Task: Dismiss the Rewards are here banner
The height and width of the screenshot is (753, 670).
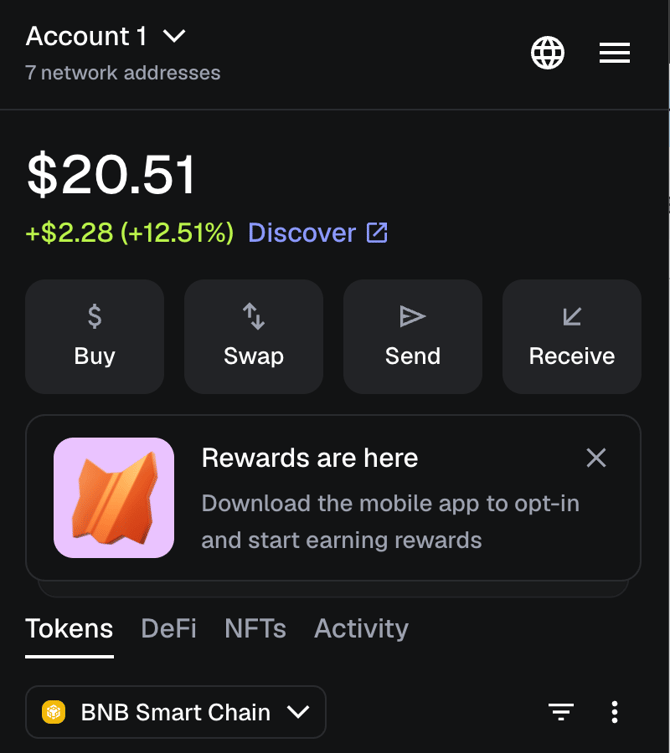Action: [596, 458]
